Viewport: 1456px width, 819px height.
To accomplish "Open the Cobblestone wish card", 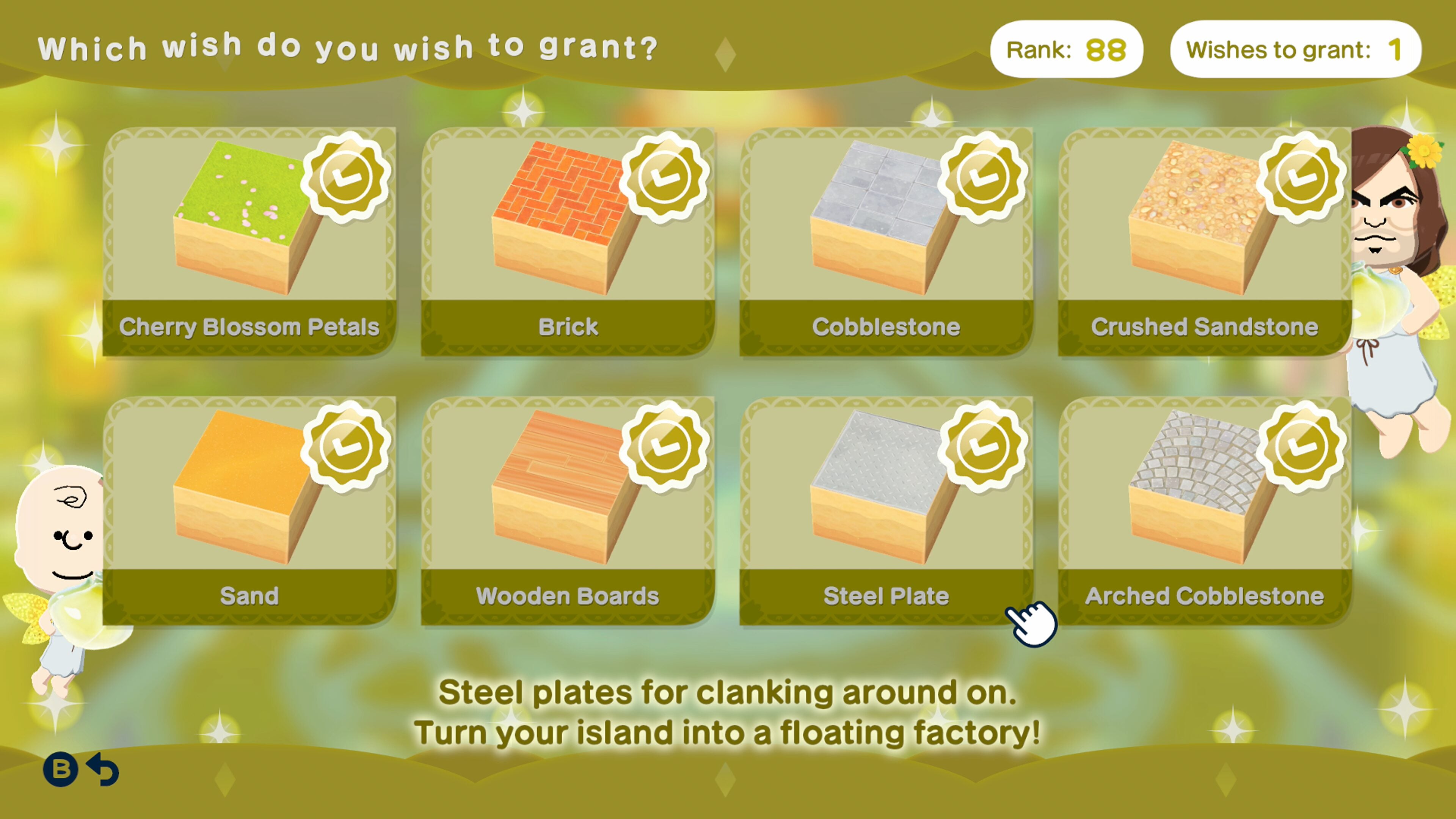I will tap(886, 242).
